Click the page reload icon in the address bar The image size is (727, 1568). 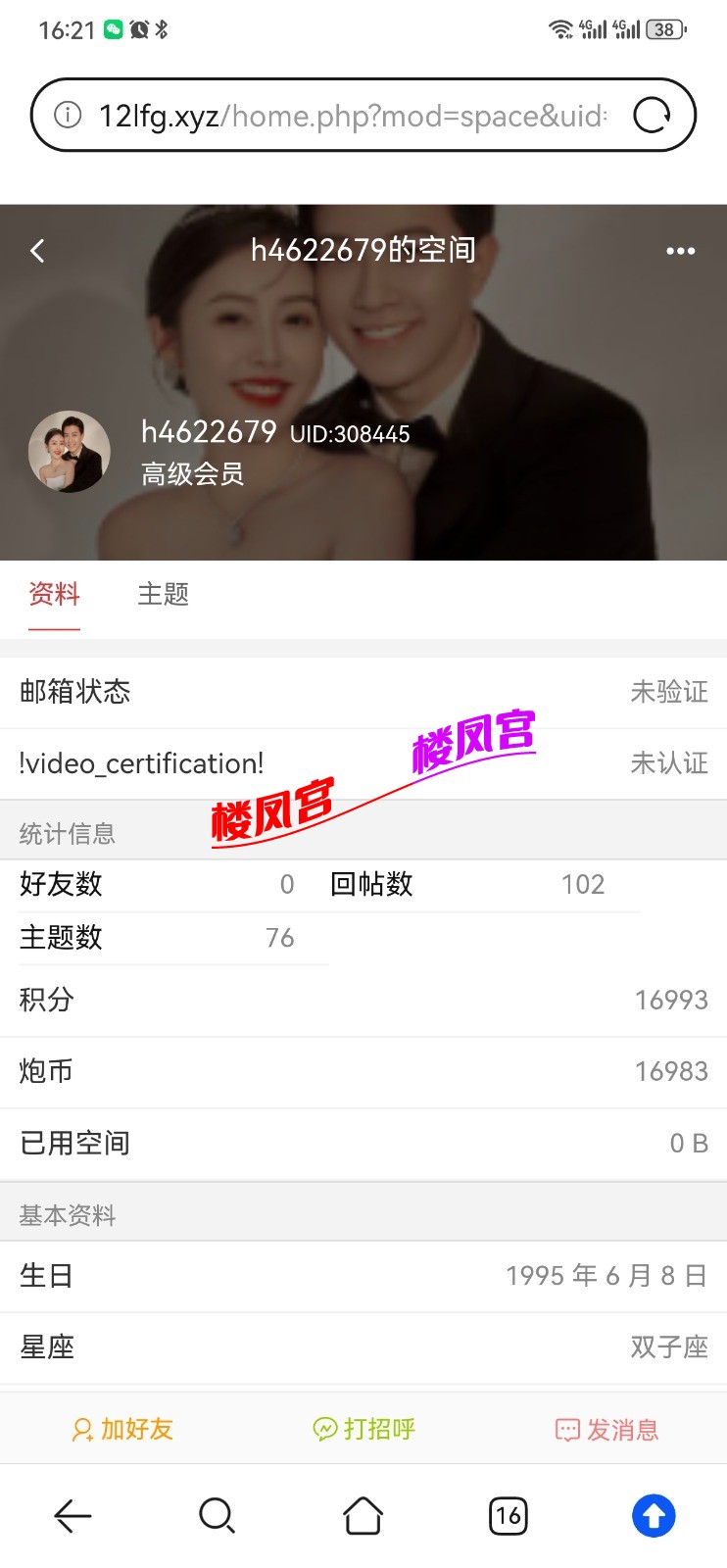650,115
